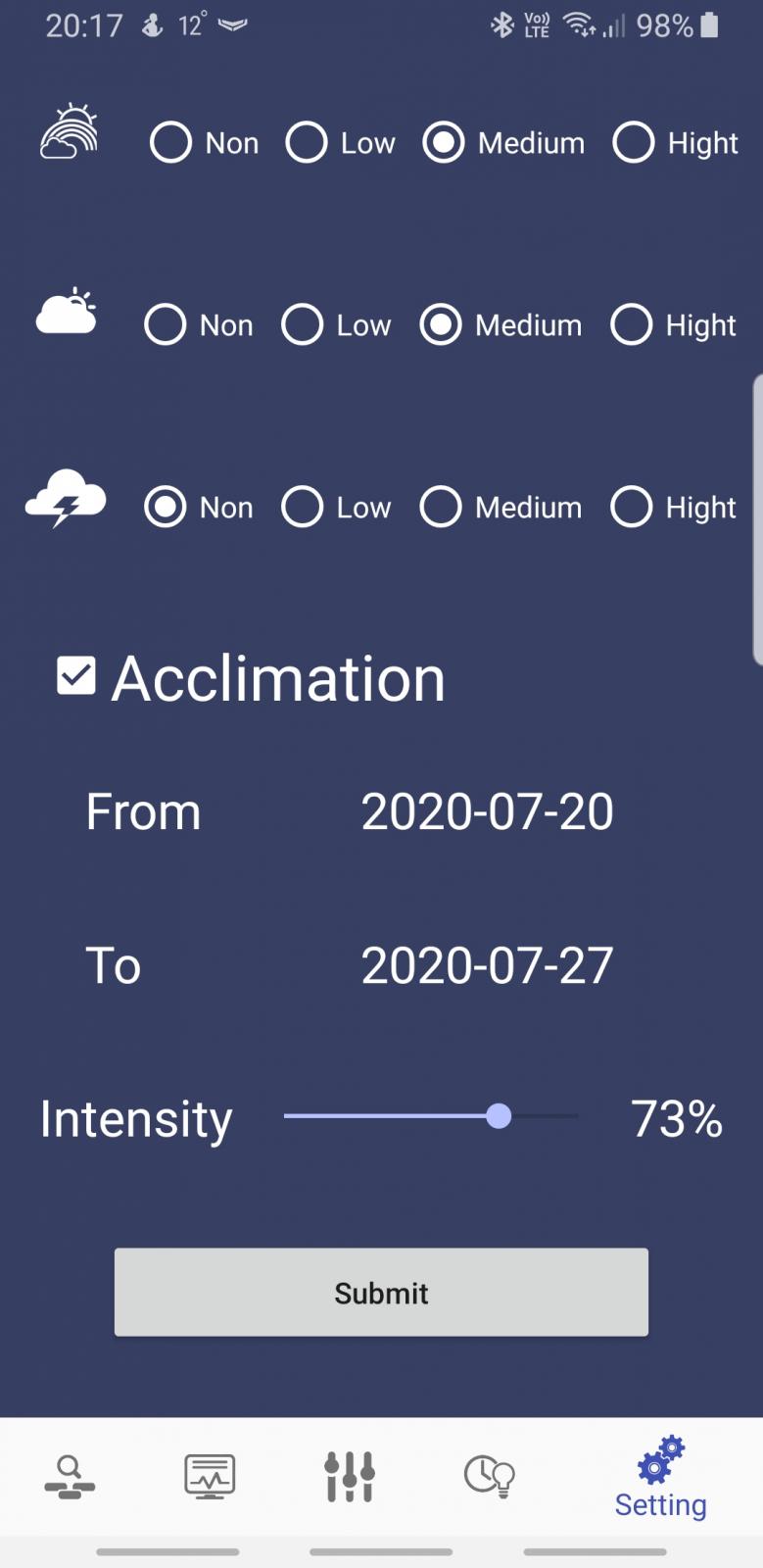
Task: Open the mixer sliders tab
Action: 350,1477
